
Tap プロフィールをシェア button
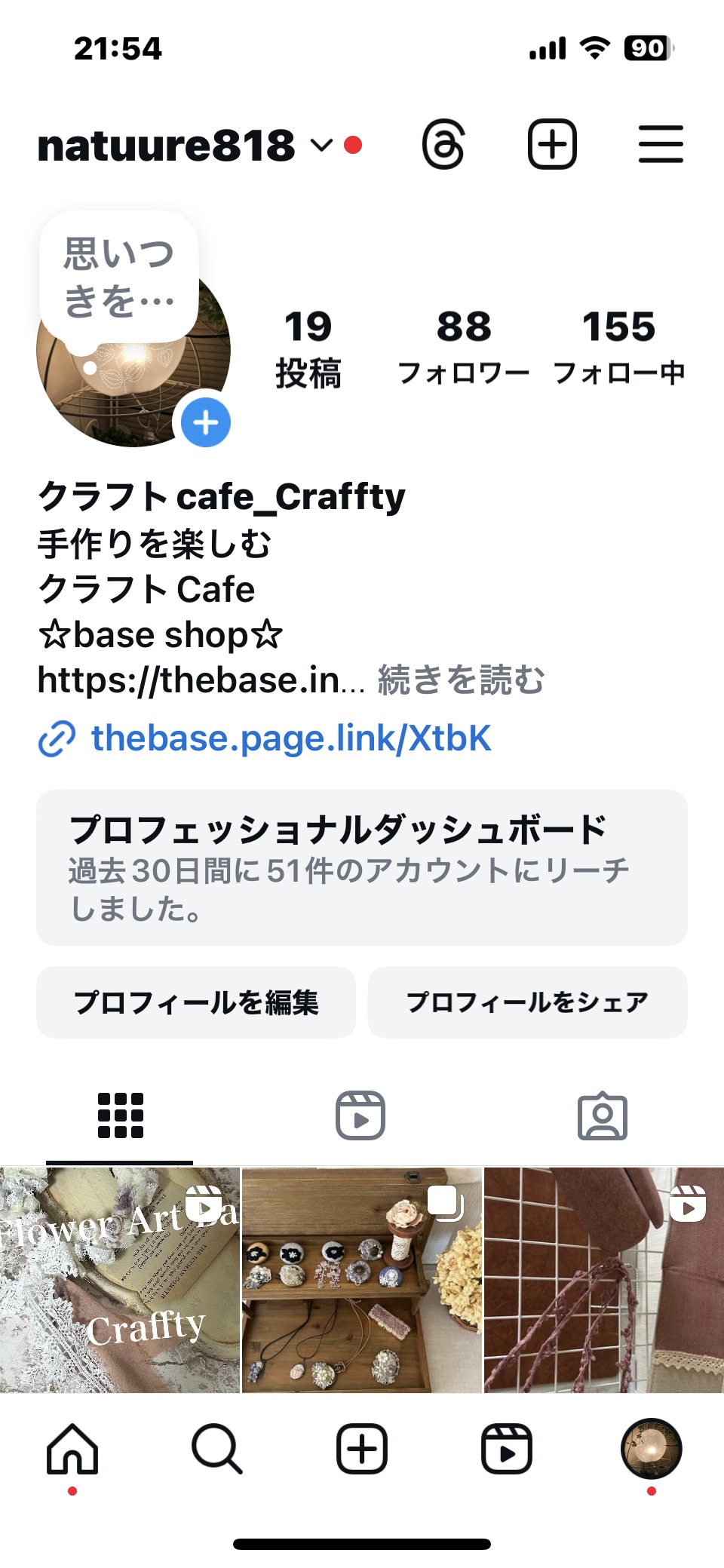tap(528, 1002)
